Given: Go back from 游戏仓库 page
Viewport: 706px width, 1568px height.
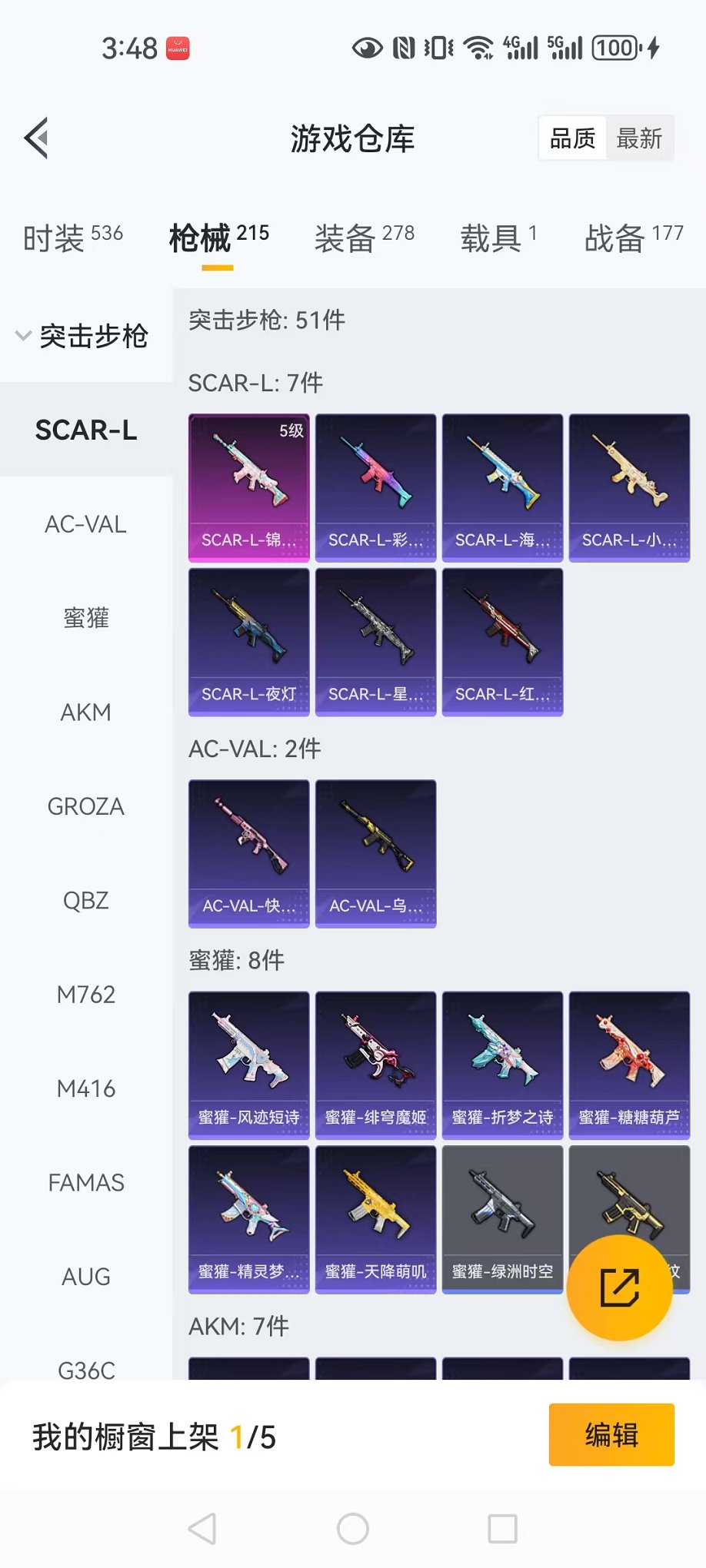Looking at the screenshot, I should tap(37, 138).
